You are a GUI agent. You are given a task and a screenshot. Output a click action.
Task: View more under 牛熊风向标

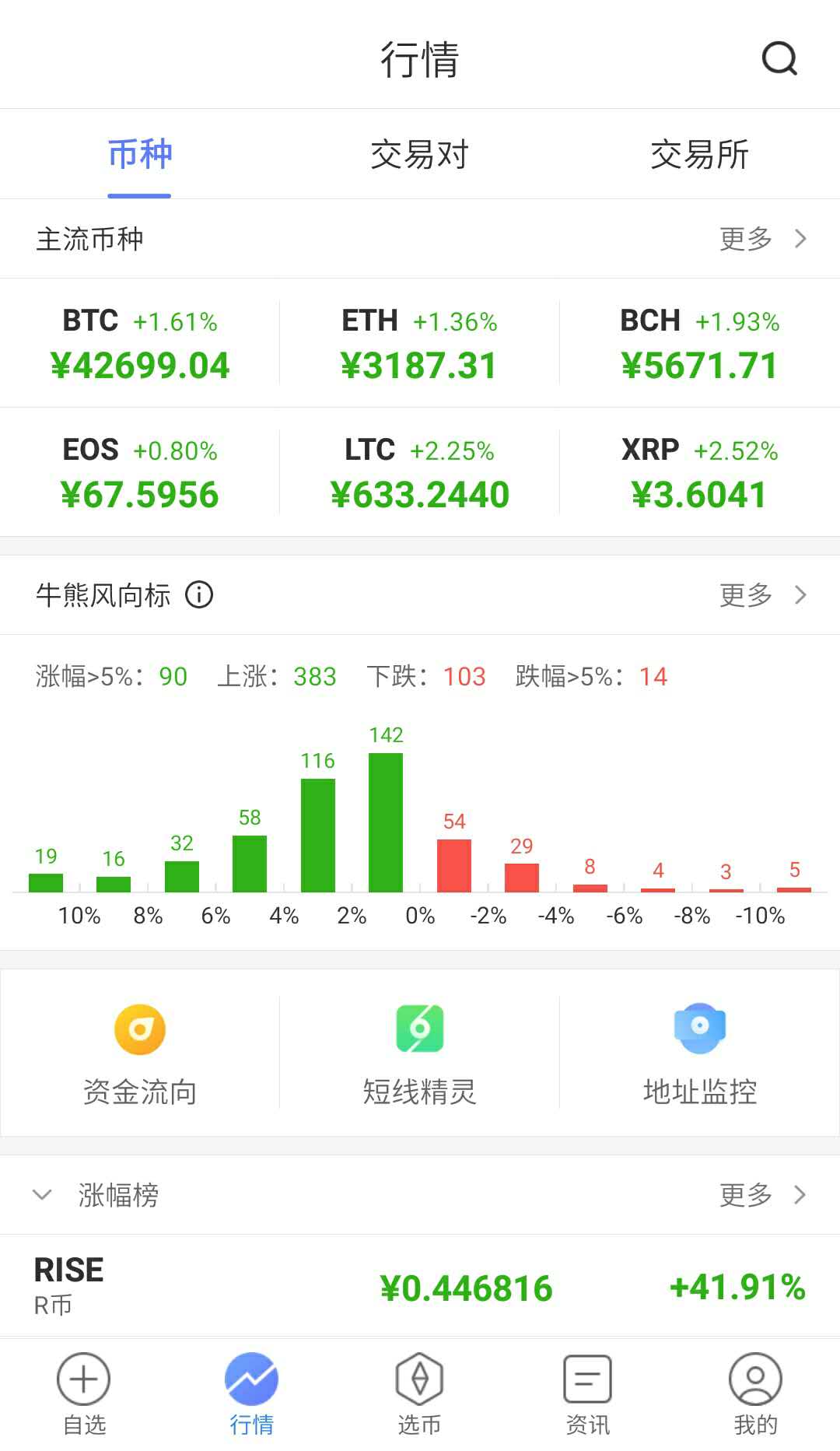(762, 595)
